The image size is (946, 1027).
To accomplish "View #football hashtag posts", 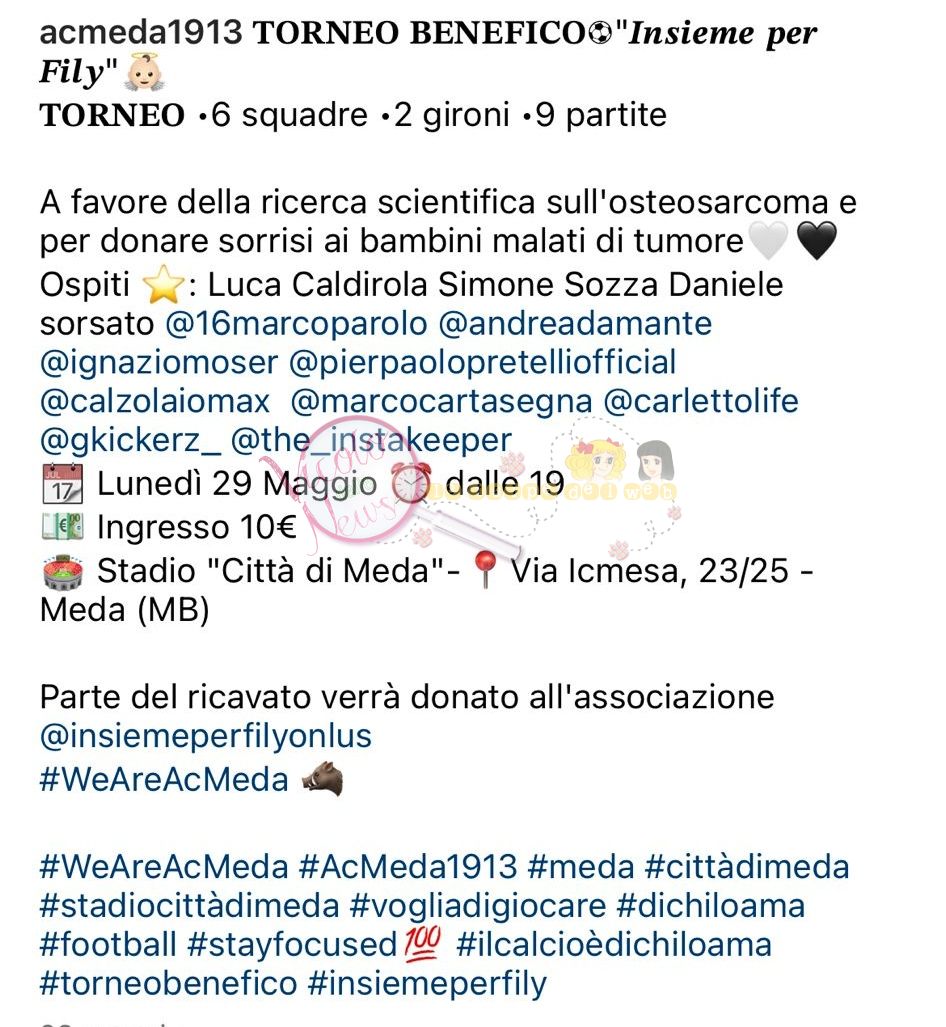I will pyautogui.click(x=112, y=945).
